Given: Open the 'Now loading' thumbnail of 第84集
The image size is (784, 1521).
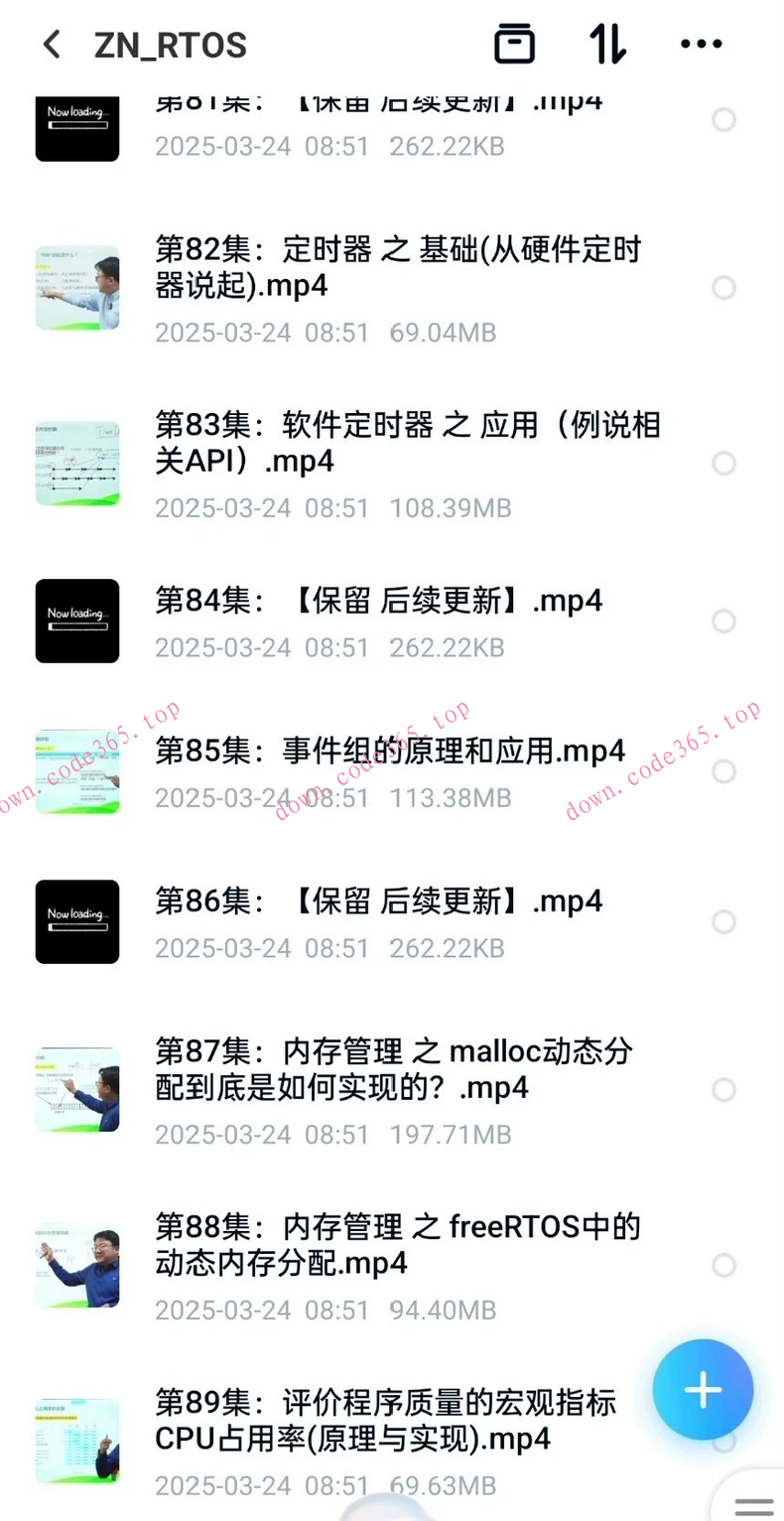Looking at the screenshot, I should pyautogui.click(x=76, y=621).
